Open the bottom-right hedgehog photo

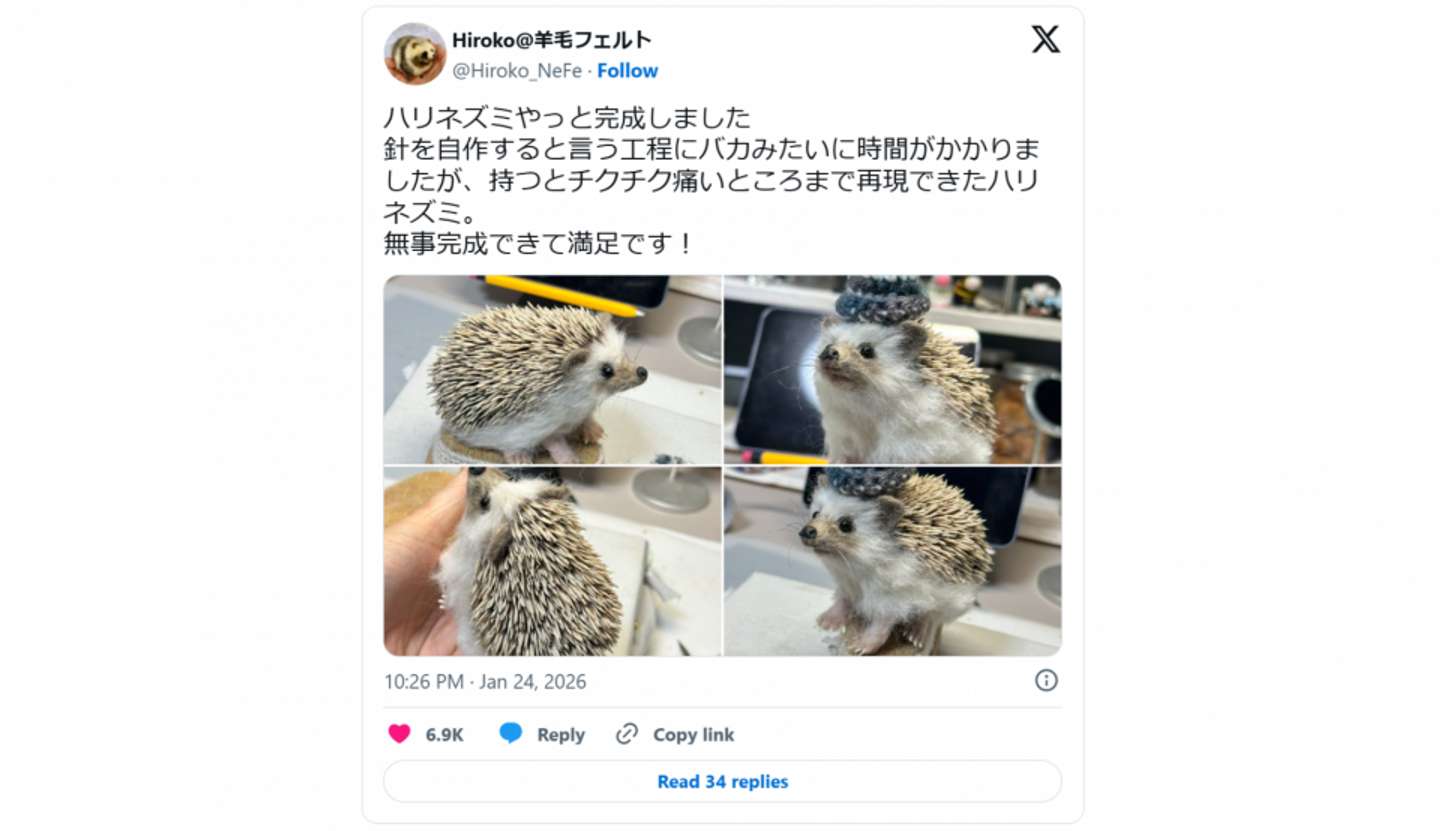[x=892, y=561]
